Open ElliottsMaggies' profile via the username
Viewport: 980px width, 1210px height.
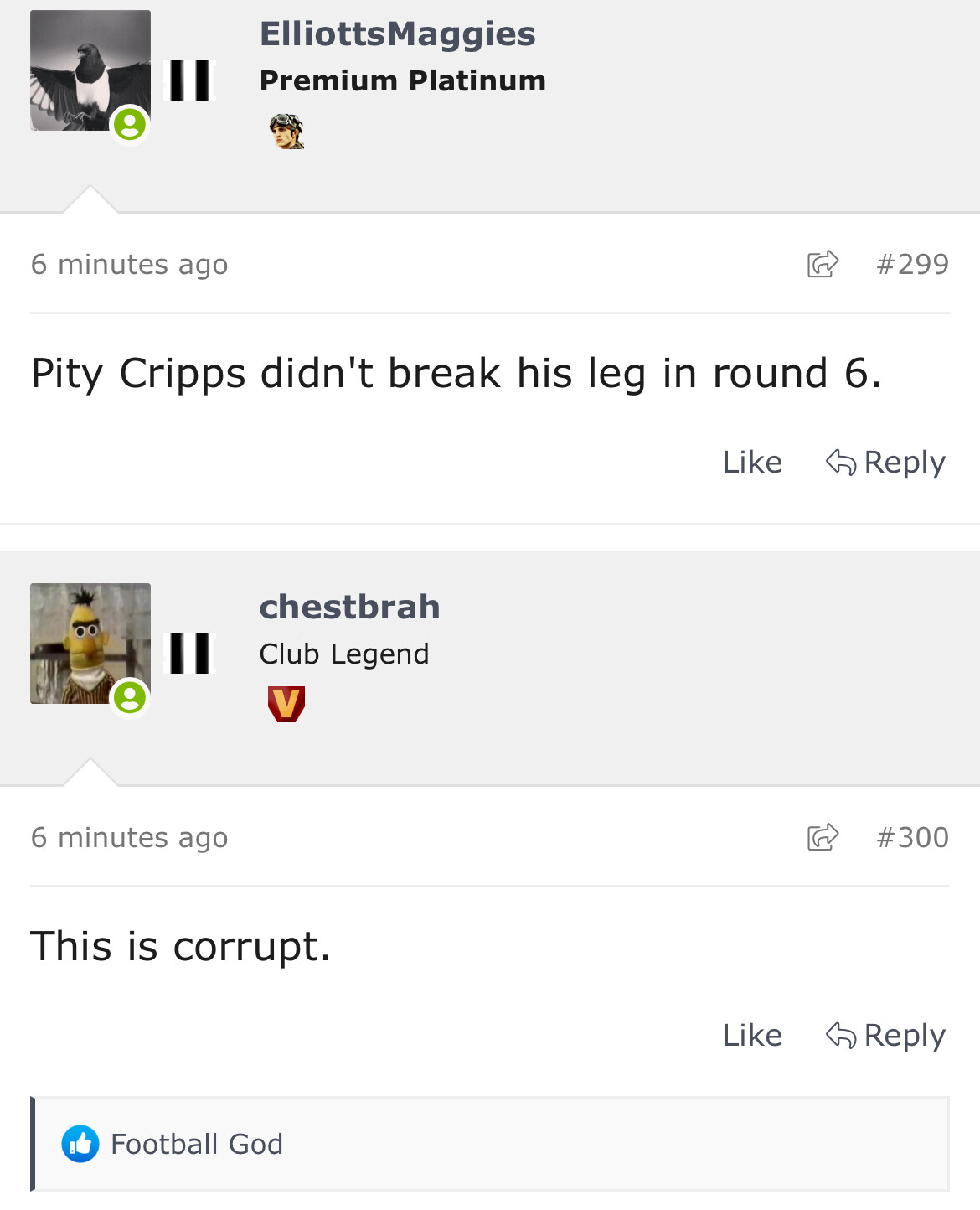pyautogui.click(x=397, y=34)
